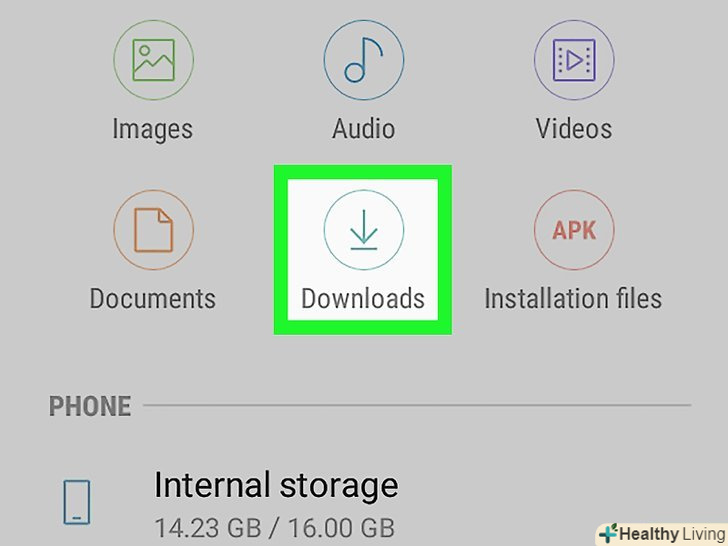Open the Downloads folder
Viewport: 728px width, 546px height.
click(363, 232)
